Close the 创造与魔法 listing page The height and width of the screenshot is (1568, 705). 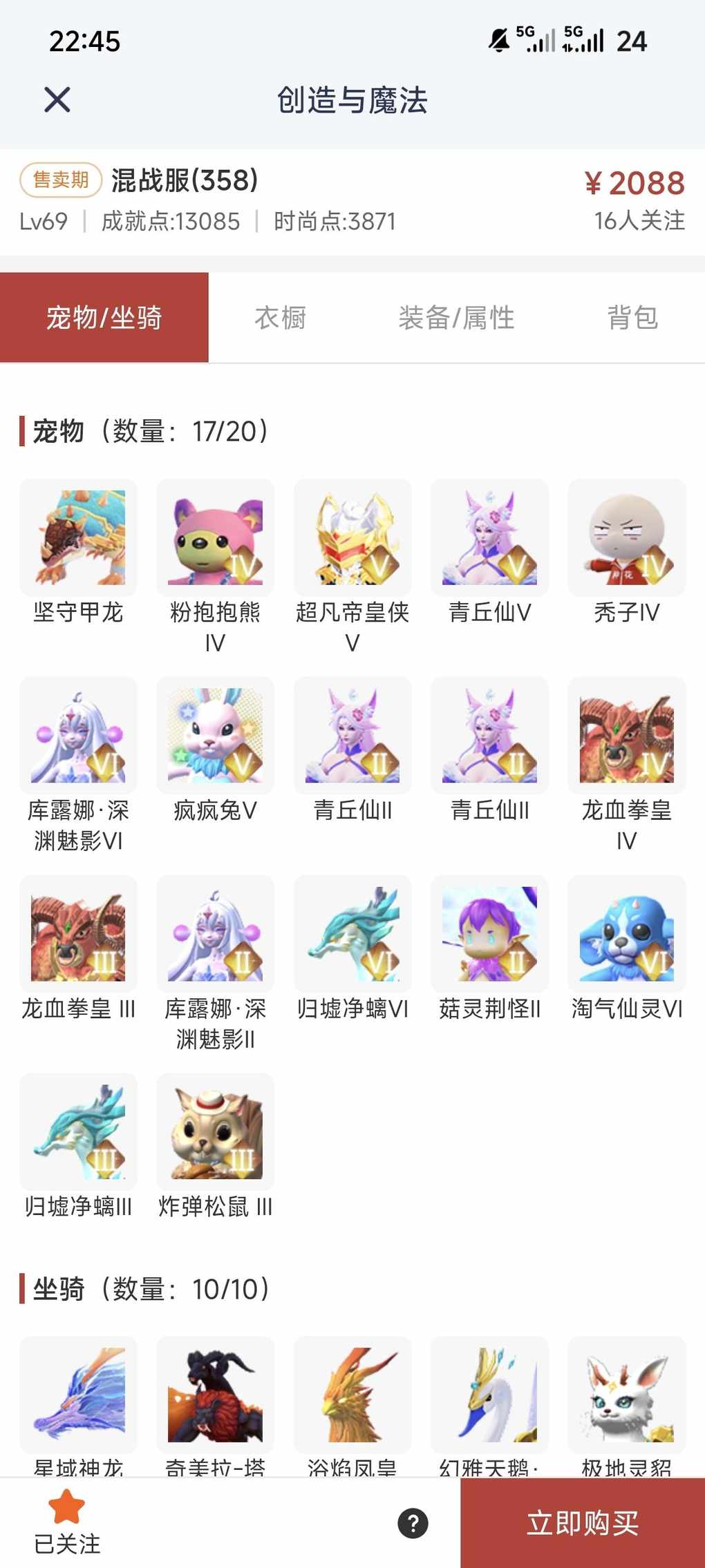pos(57,100)
